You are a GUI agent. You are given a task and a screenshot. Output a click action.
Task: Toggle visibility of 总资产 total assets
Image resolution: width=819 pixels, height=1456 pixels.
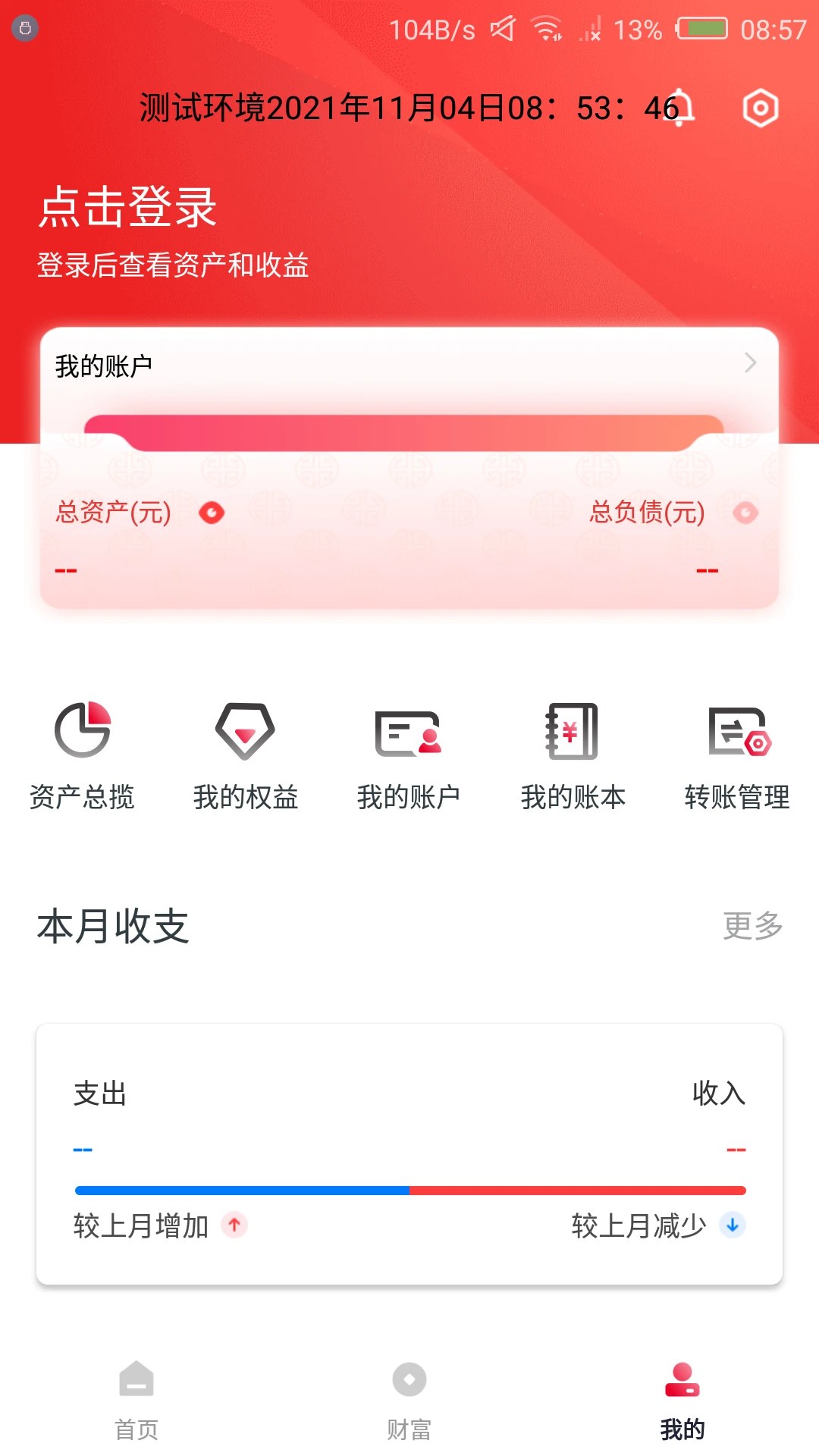[x=213, y=513]
